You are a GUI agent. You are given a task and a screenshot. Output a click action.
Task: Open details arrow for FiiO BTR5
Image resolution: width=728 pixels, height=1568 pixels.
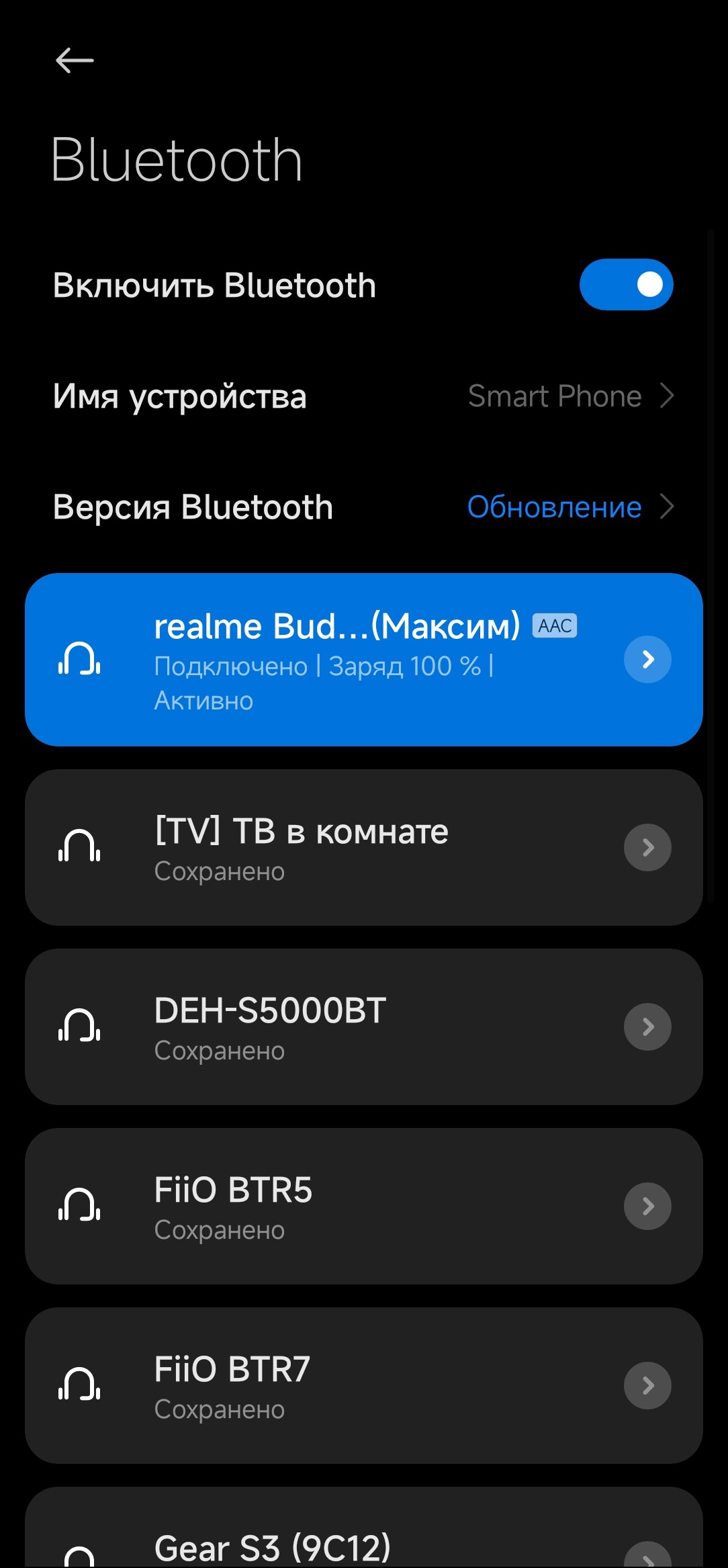[647, 1206]
